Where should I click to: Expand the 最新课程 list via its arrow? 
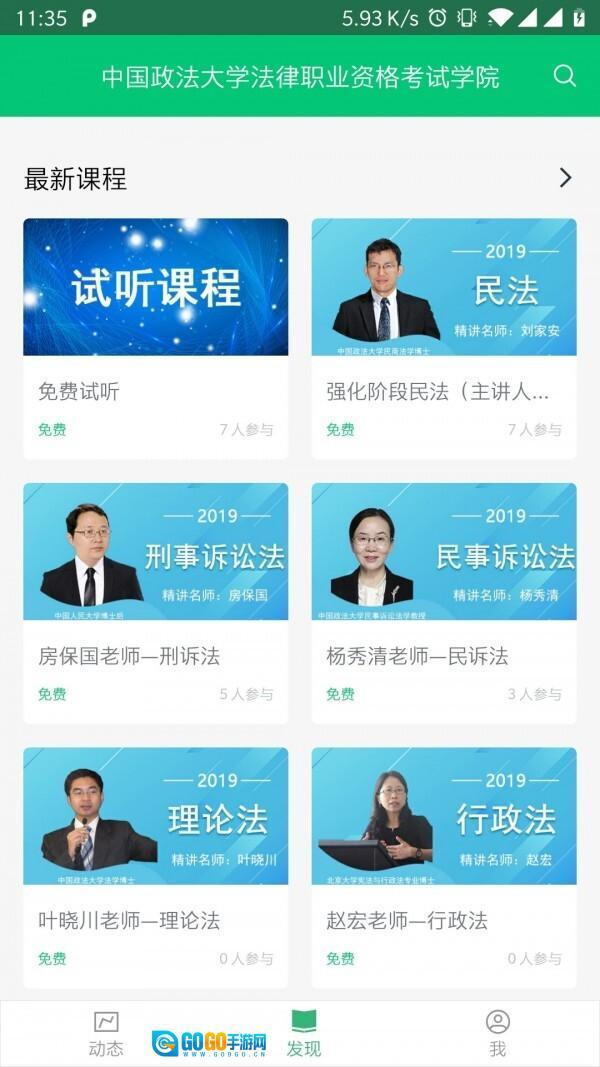point(565,178)
